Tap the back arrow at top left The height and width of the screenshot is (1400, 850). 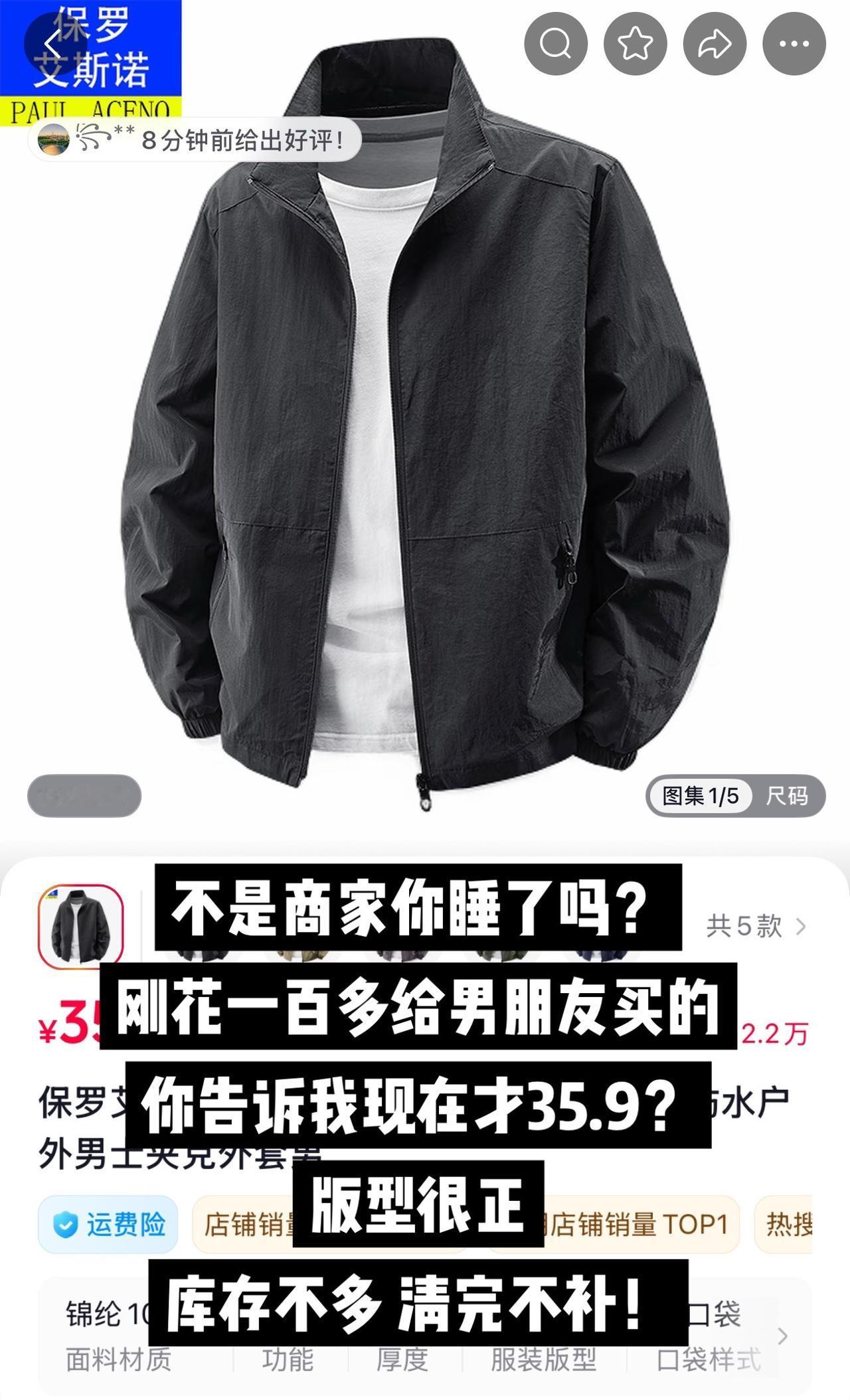53,42
